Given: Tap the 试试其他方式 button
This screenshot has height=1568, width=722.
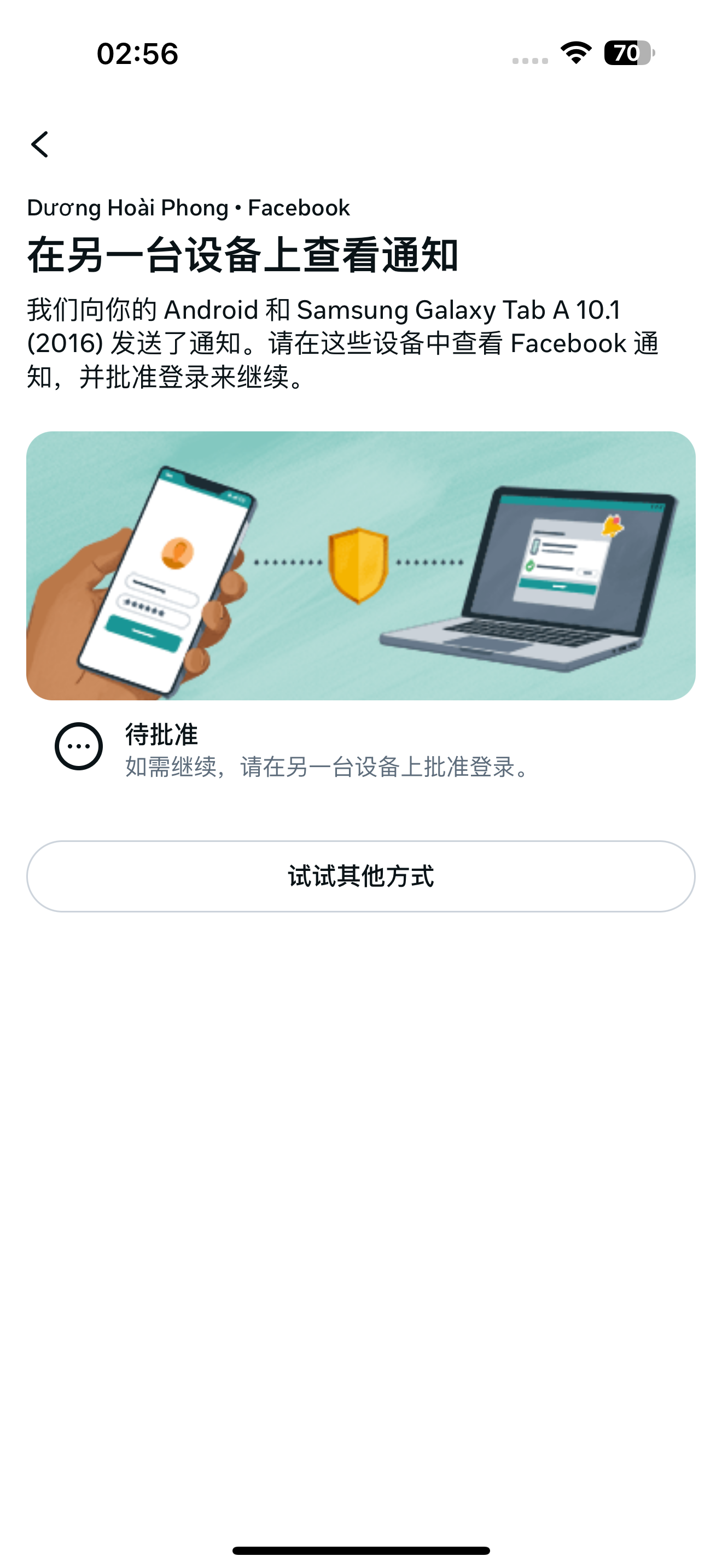Looking at the screenshot, I should click(360, 876).
